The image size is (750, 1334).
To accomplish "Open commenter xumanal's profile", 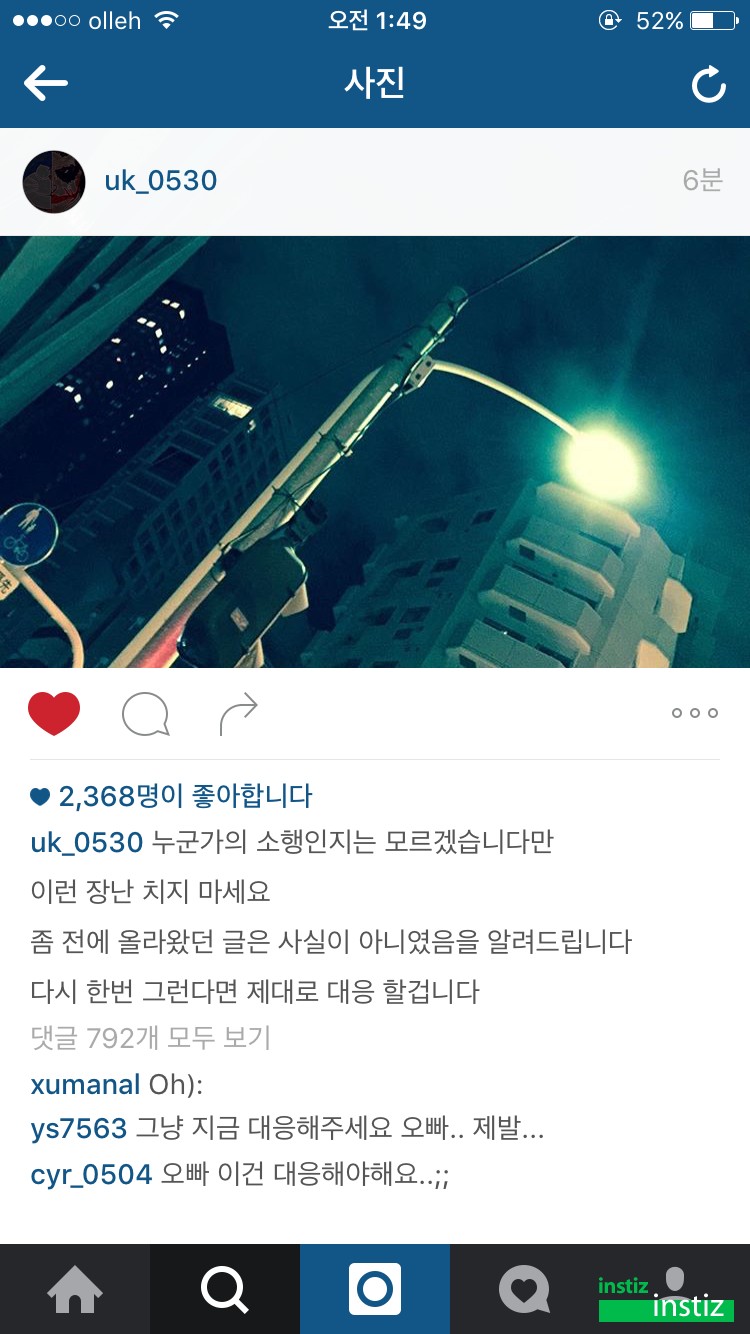I will [x=85, y=1085].
